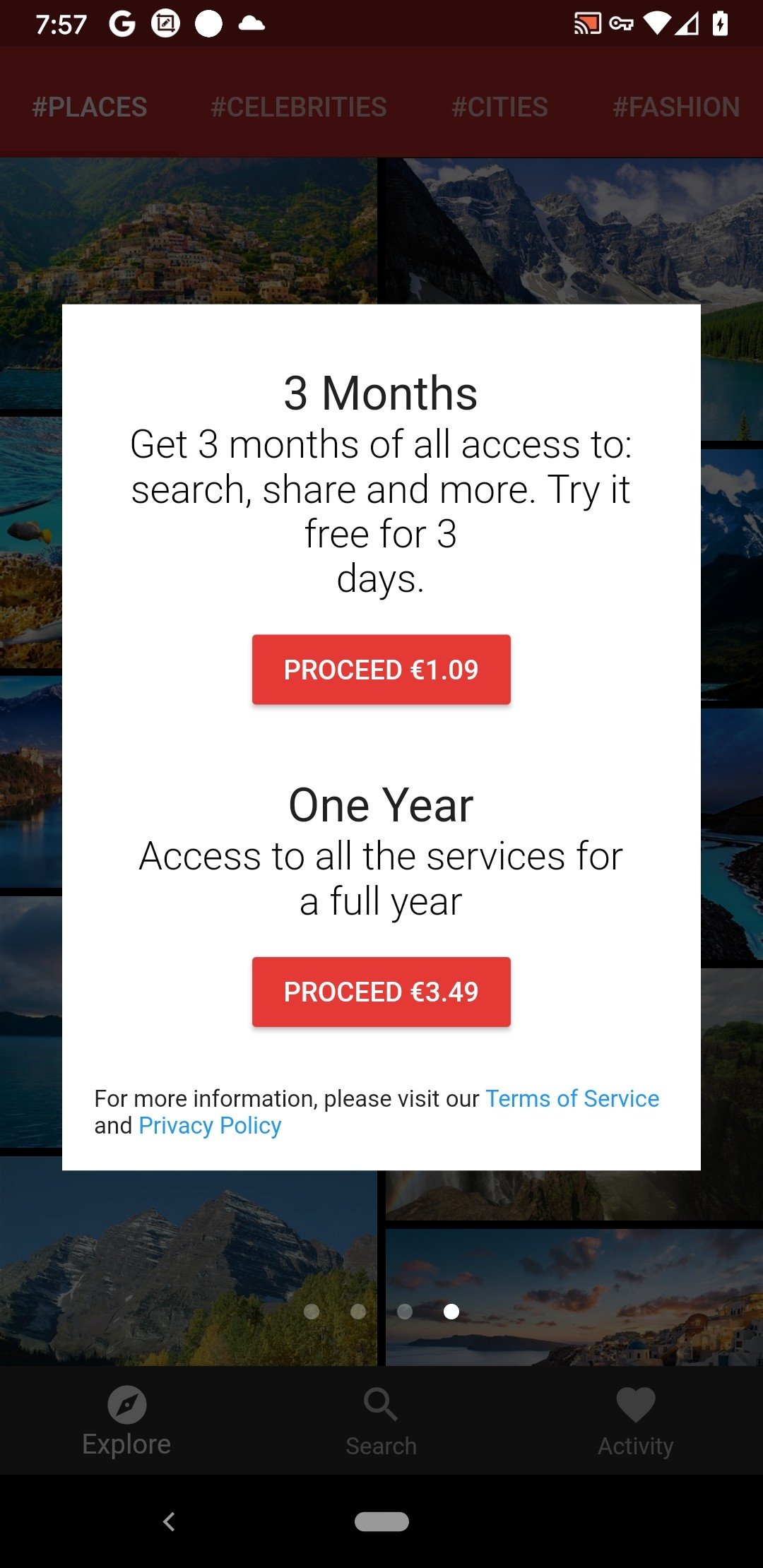The image size is (763, 1568).
Task: Switch to the #FASHION tab
Action: [x=676, y=107]
